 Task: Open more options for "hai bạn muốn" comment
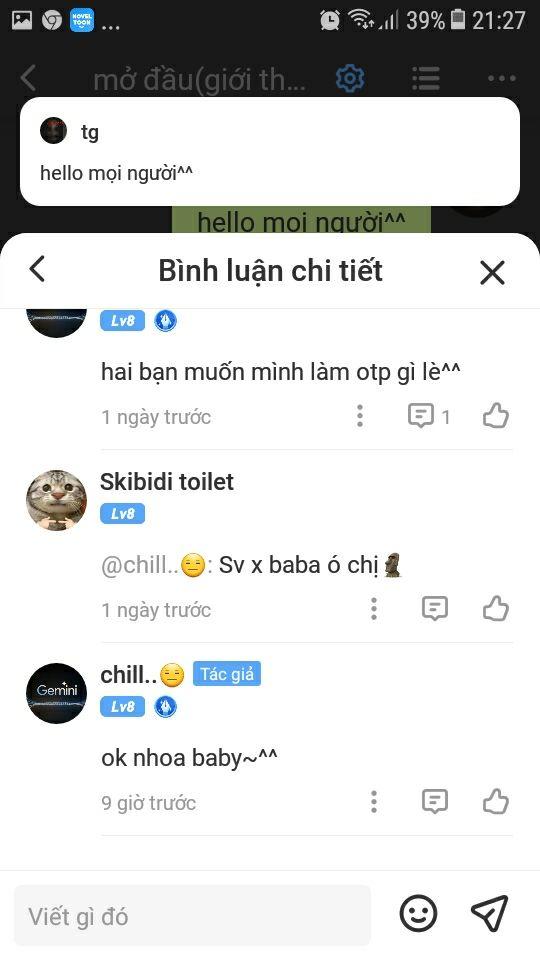pos(360,416)
